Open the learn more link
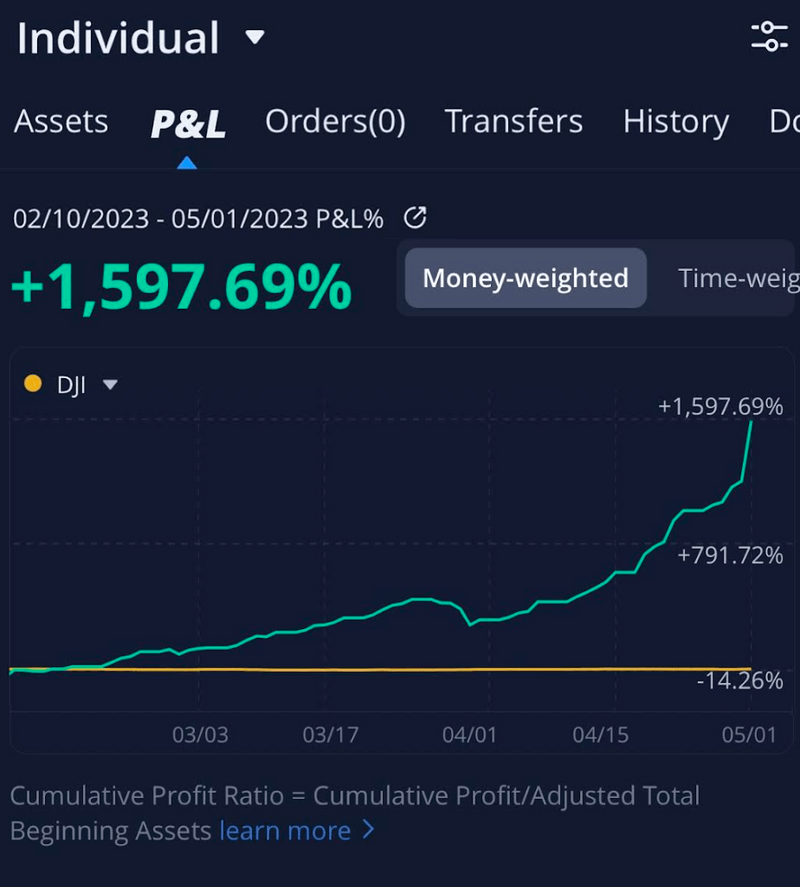This screenshot has width=800, height=887. point(296,830)
